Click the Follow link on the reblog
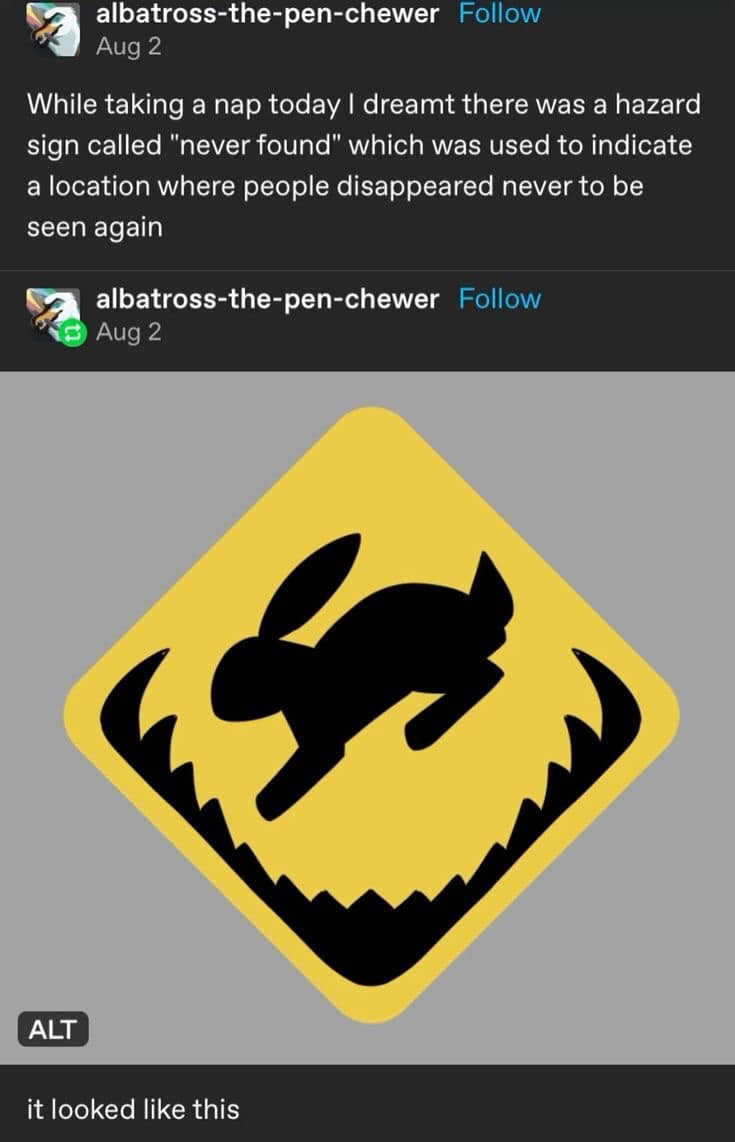 pyautogui.click(x=499, y=298)
